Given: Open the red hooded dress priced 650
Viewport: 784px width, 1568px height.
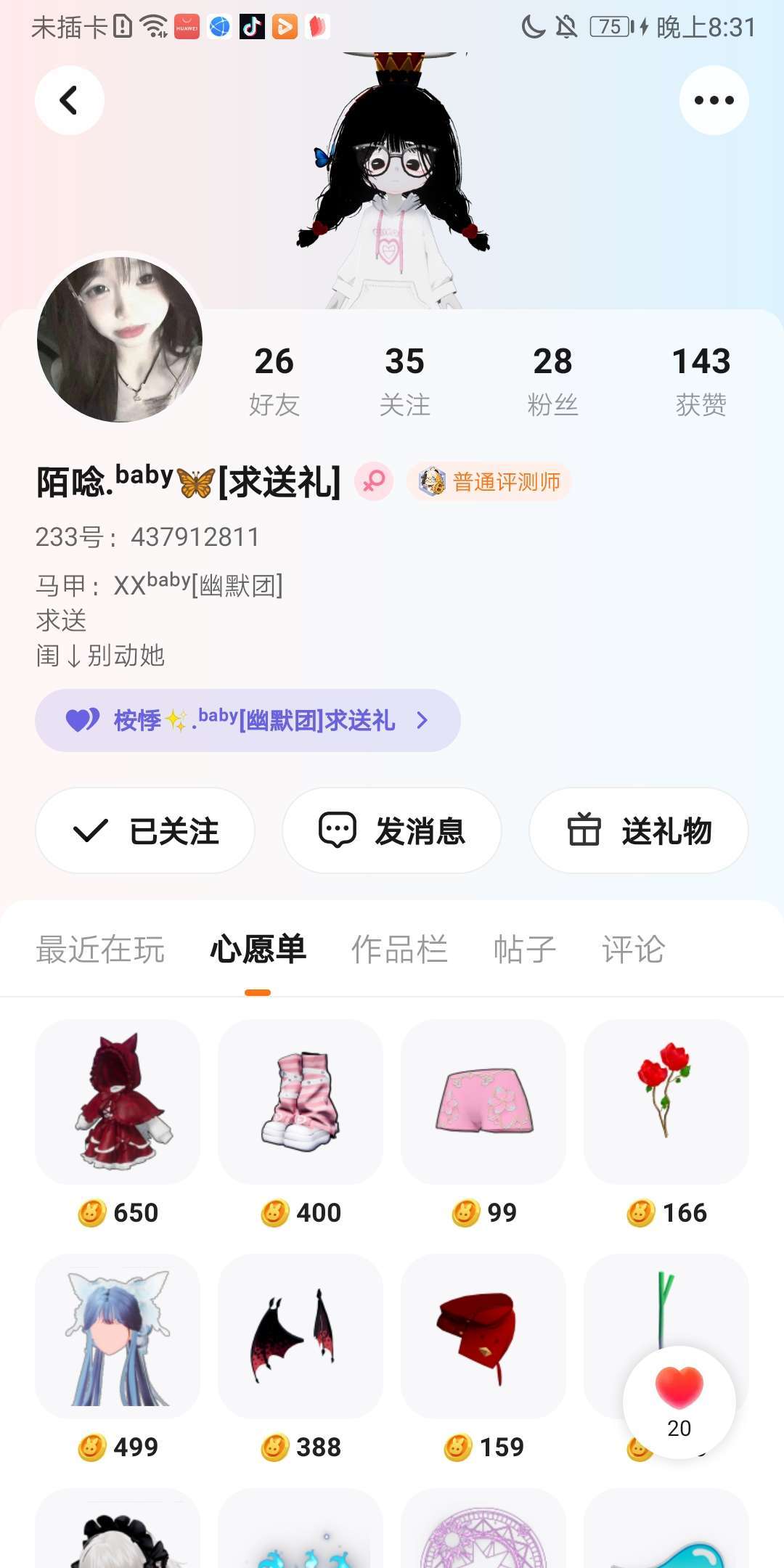Looking at the screenshot, I should pos(118,1102).
